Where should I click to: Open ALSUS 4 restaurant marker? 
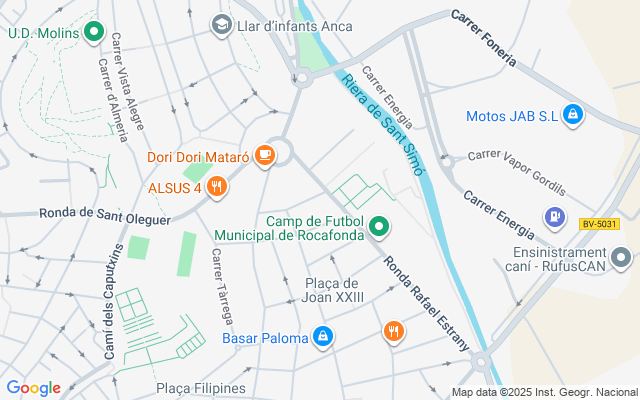coord(217,187)
